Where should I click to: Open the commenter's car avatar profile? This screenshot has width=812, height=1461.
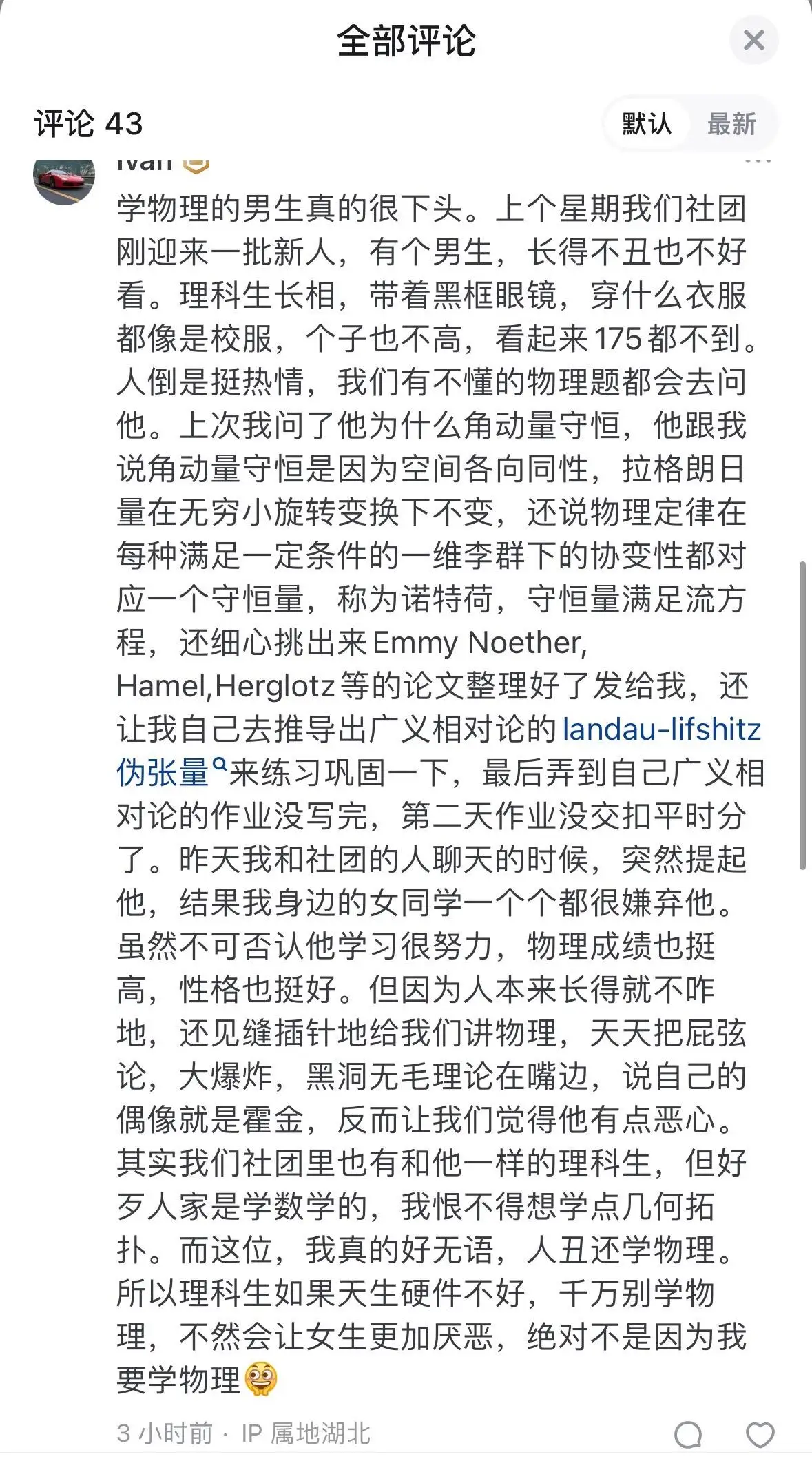click(x=64, y=181)
